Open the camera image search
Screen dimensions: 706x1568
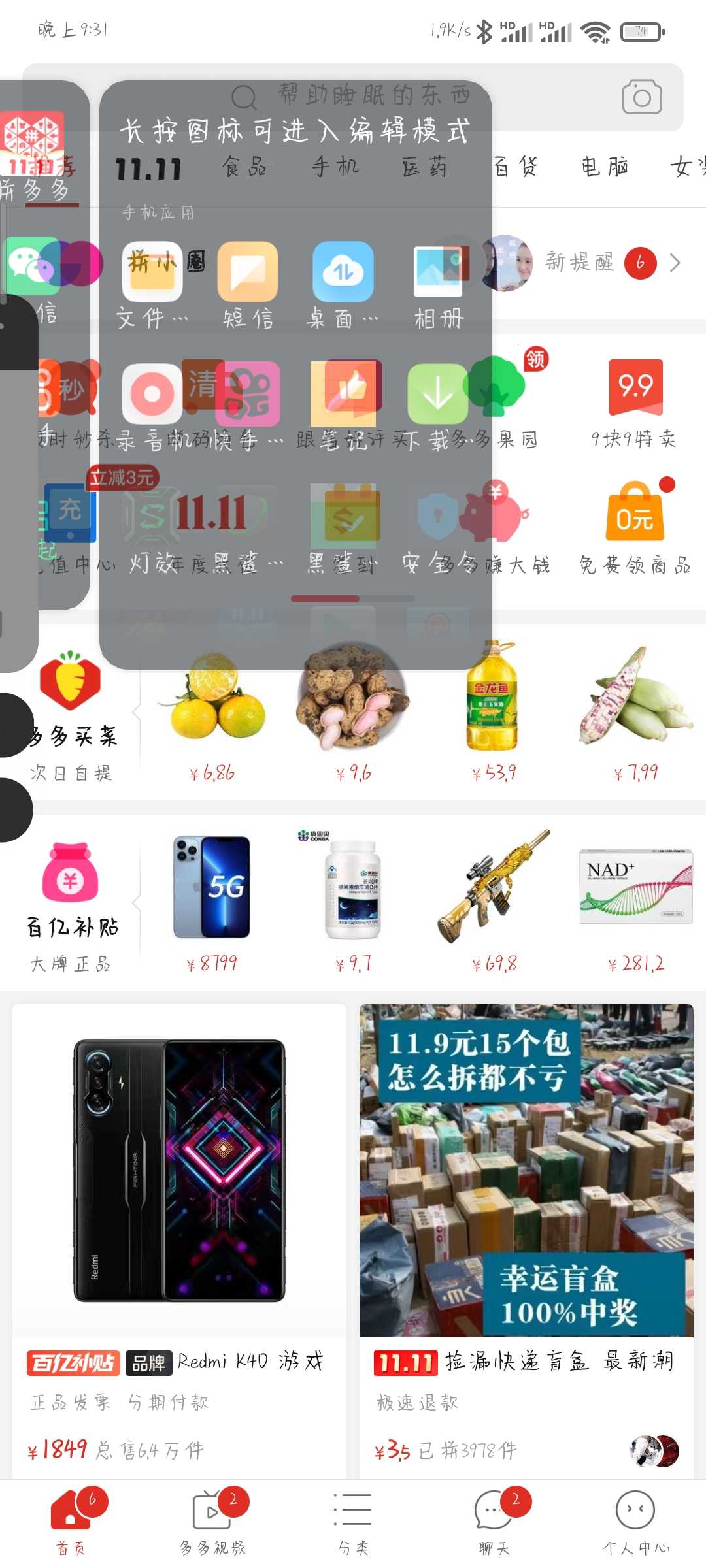coord(641,97)
